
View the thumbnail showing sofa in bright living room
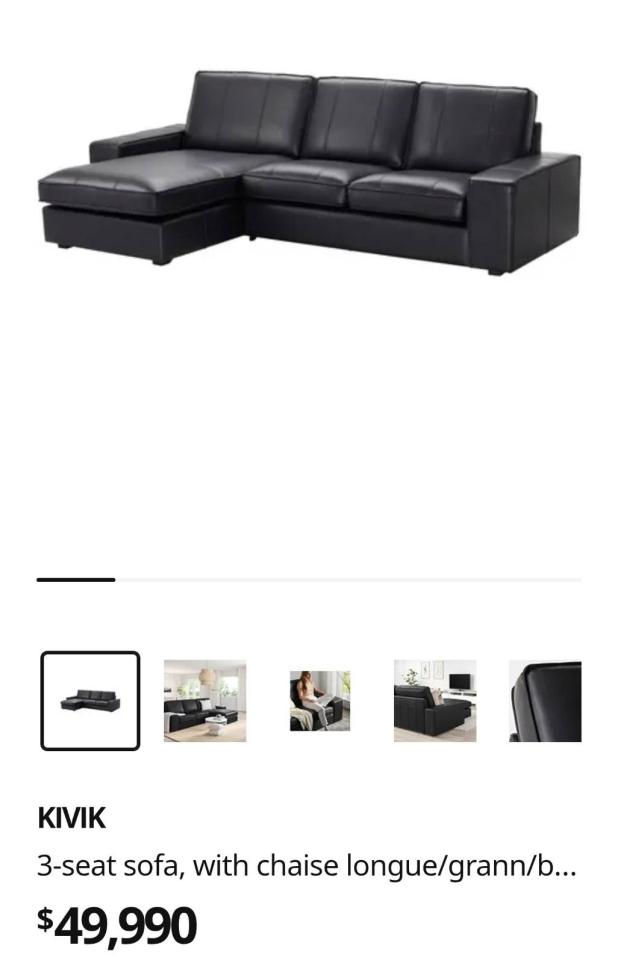click(x=205, y=700)
